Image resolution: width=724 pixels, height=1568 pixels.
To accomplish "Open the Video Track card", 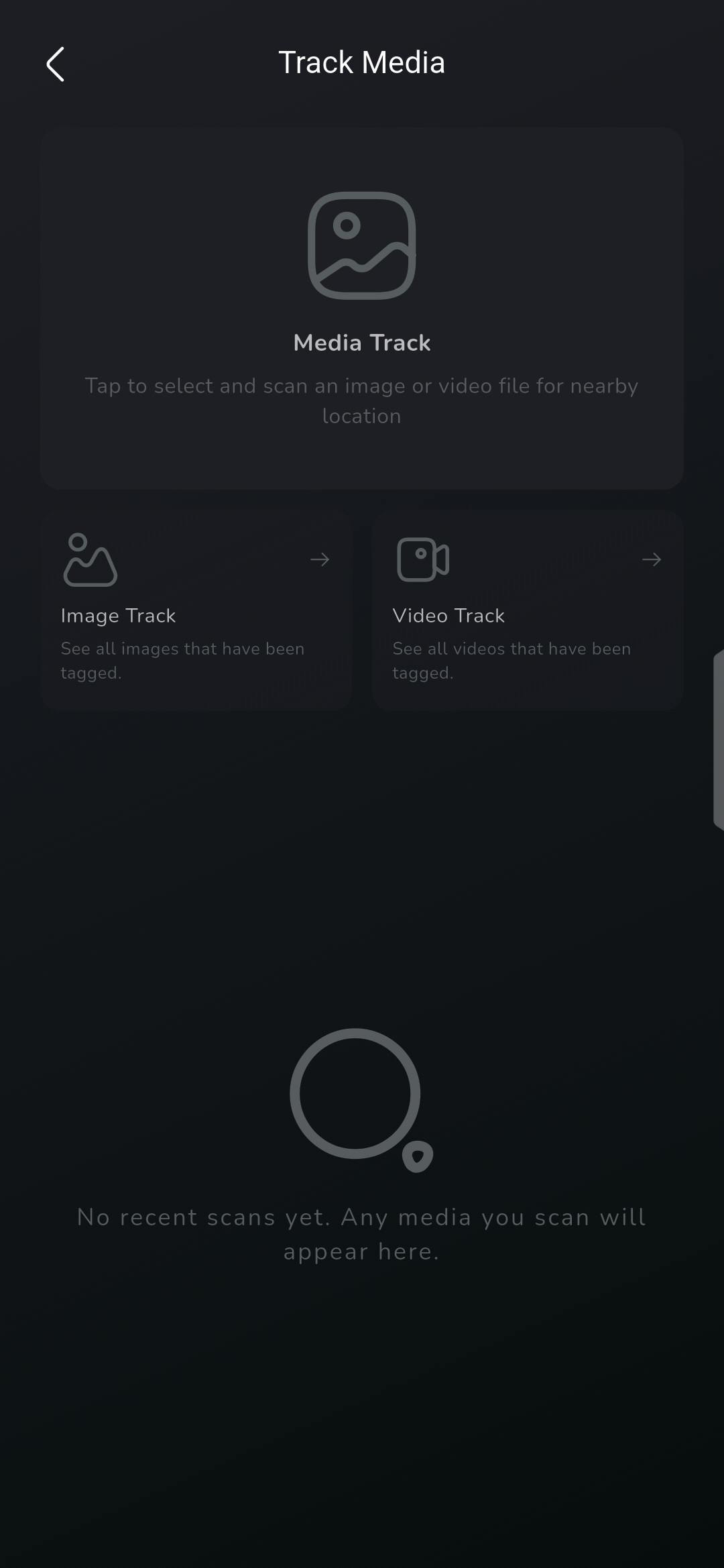I will [x=528, y=610].
